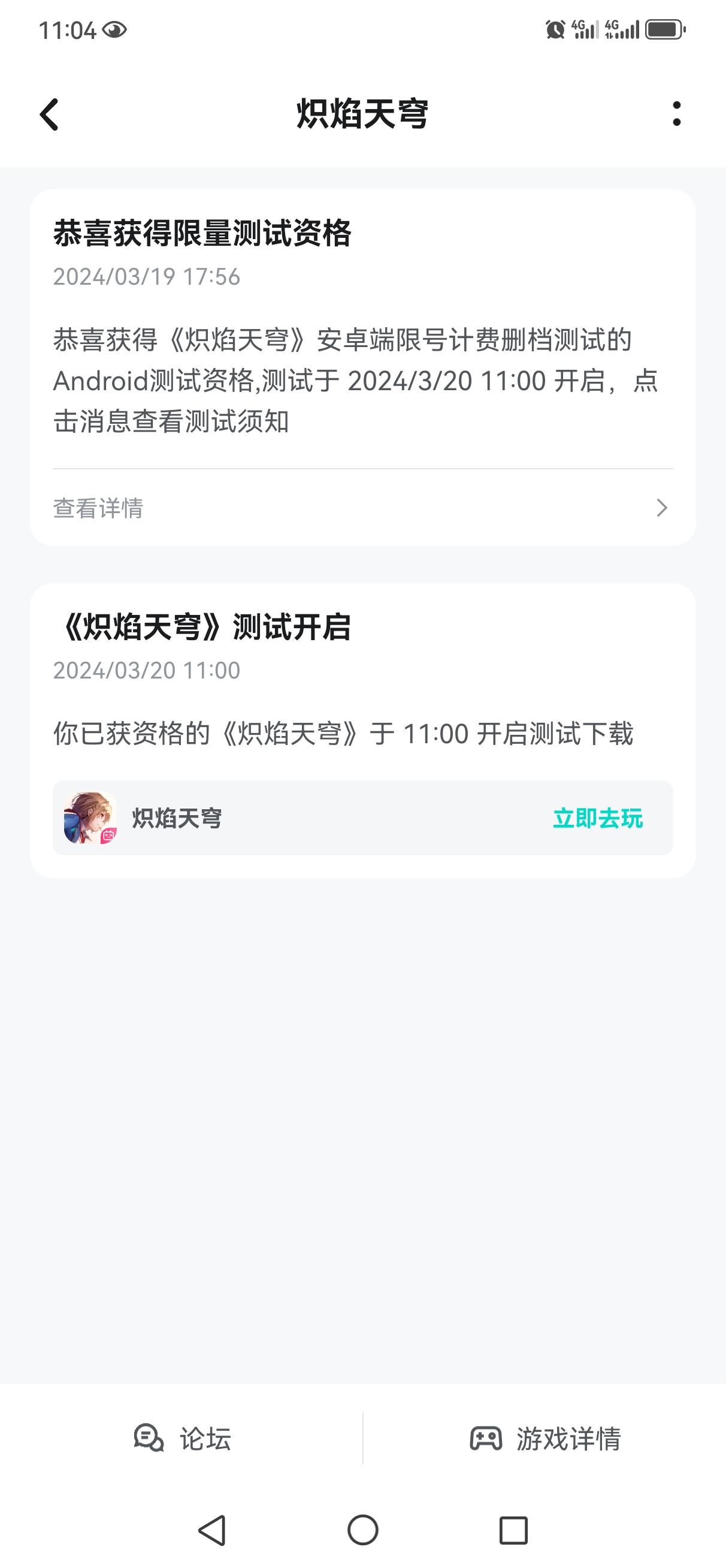View 游戏详情 game details

(544, 1439)
